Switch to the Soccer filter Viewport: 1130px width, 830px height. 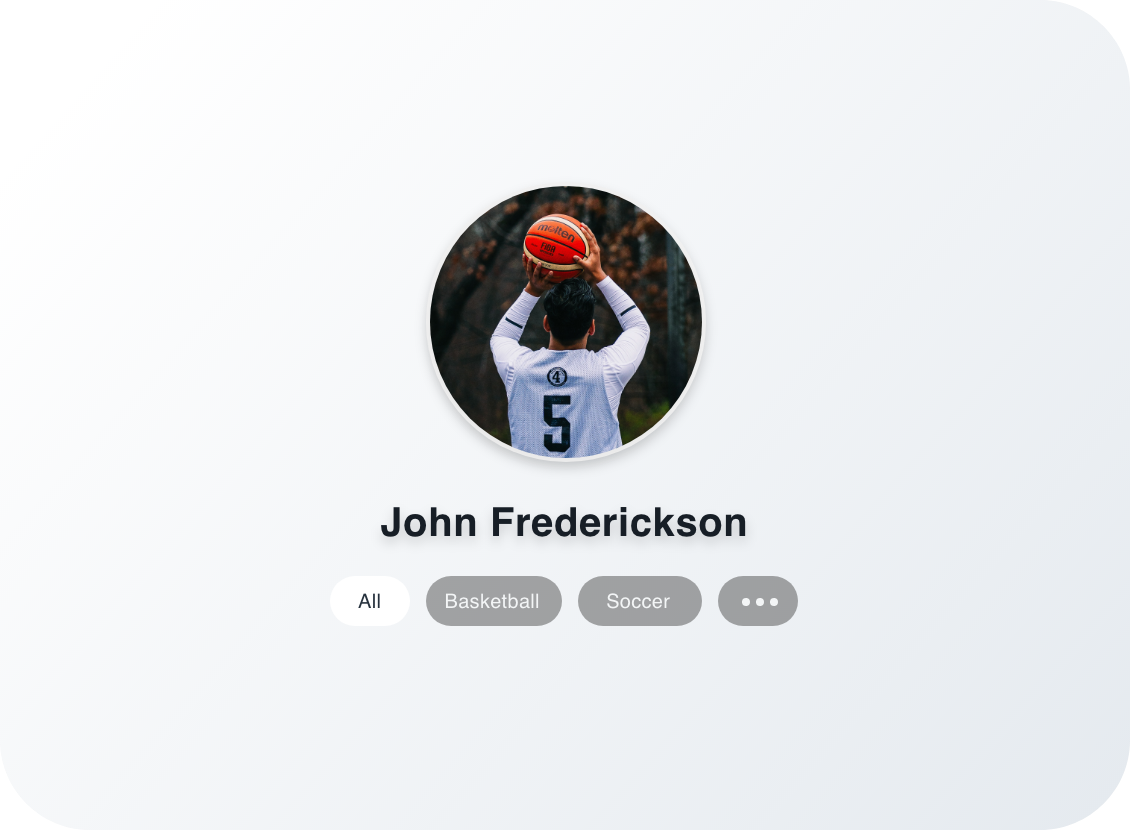click(639, 601)
